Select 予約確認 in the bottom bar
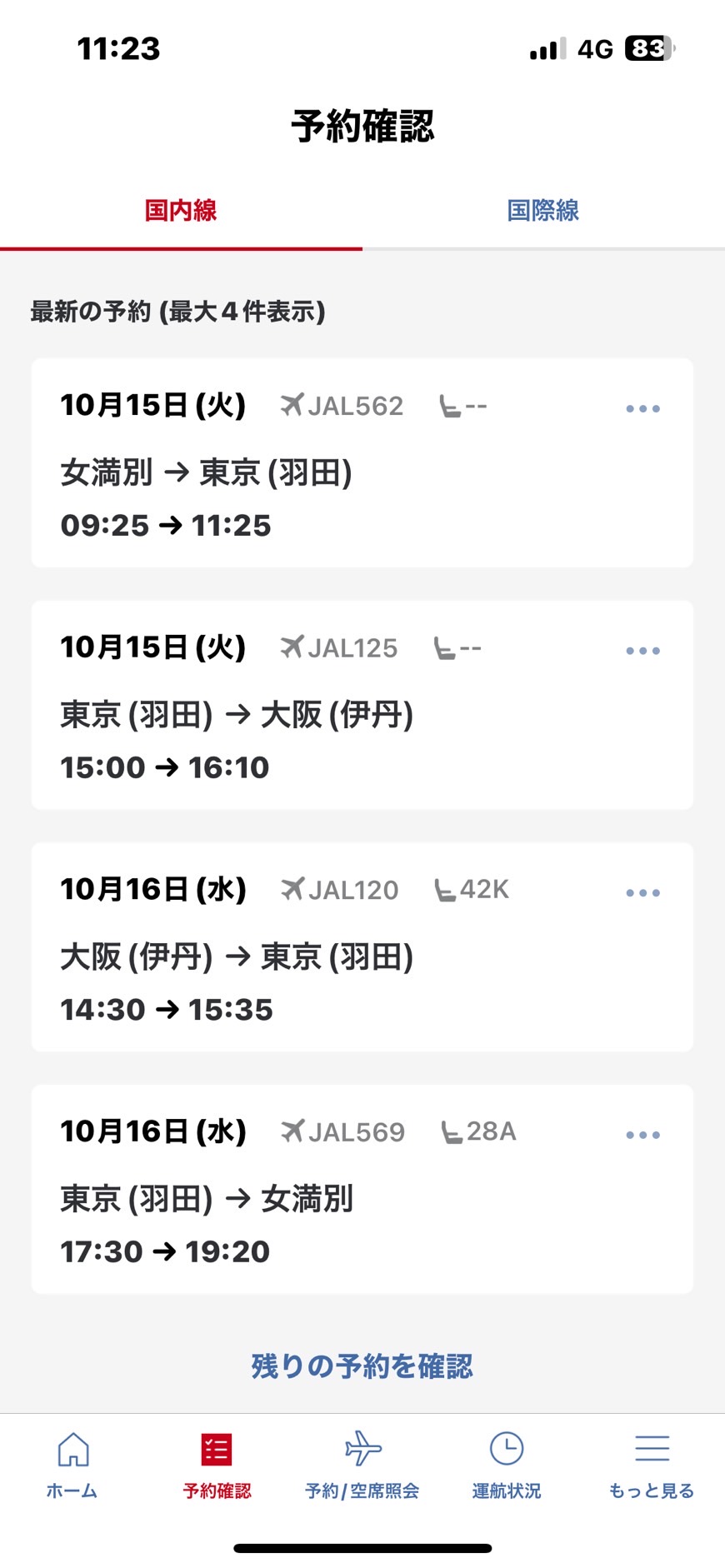The width and height of the screenshot is (725, 1568). click(x=217, y=1465)
